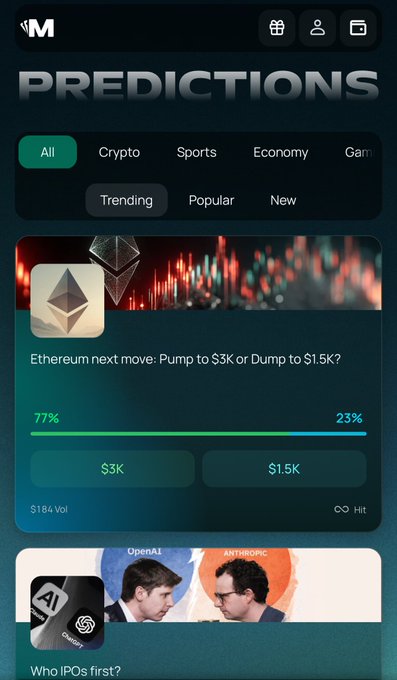The width and height of the screenshot is (397, 680).
Task: Bet on the $3K Ethereum outcome
Action: (112, 469)
